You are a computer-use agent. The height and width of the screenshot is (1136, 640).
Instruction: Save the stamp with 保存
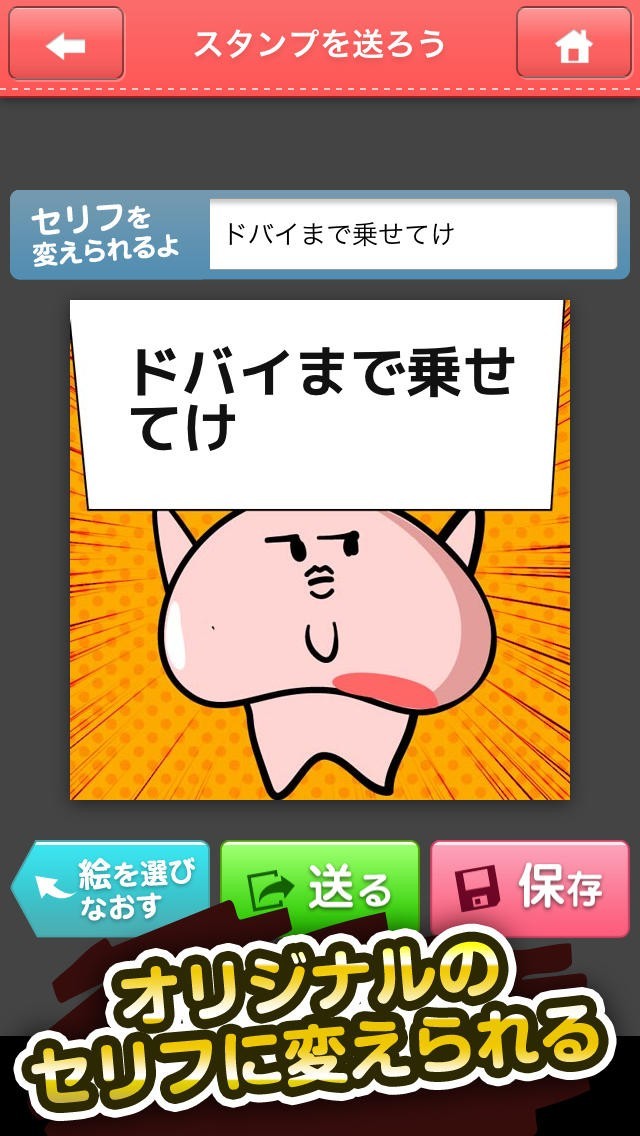[x=530, y=888]
